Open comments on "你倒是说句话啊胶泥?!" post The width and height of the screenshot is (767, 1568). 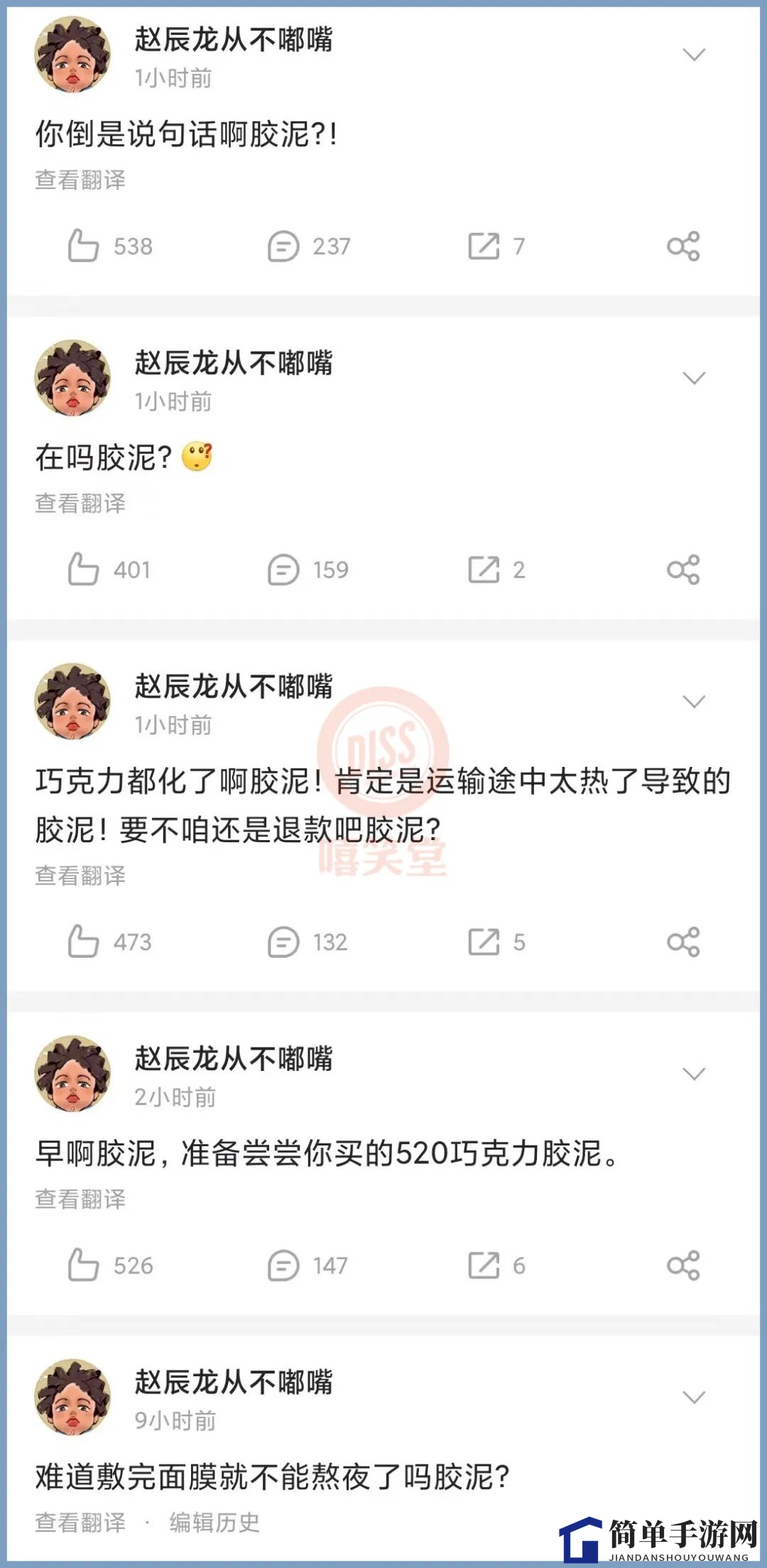(283, 246)
